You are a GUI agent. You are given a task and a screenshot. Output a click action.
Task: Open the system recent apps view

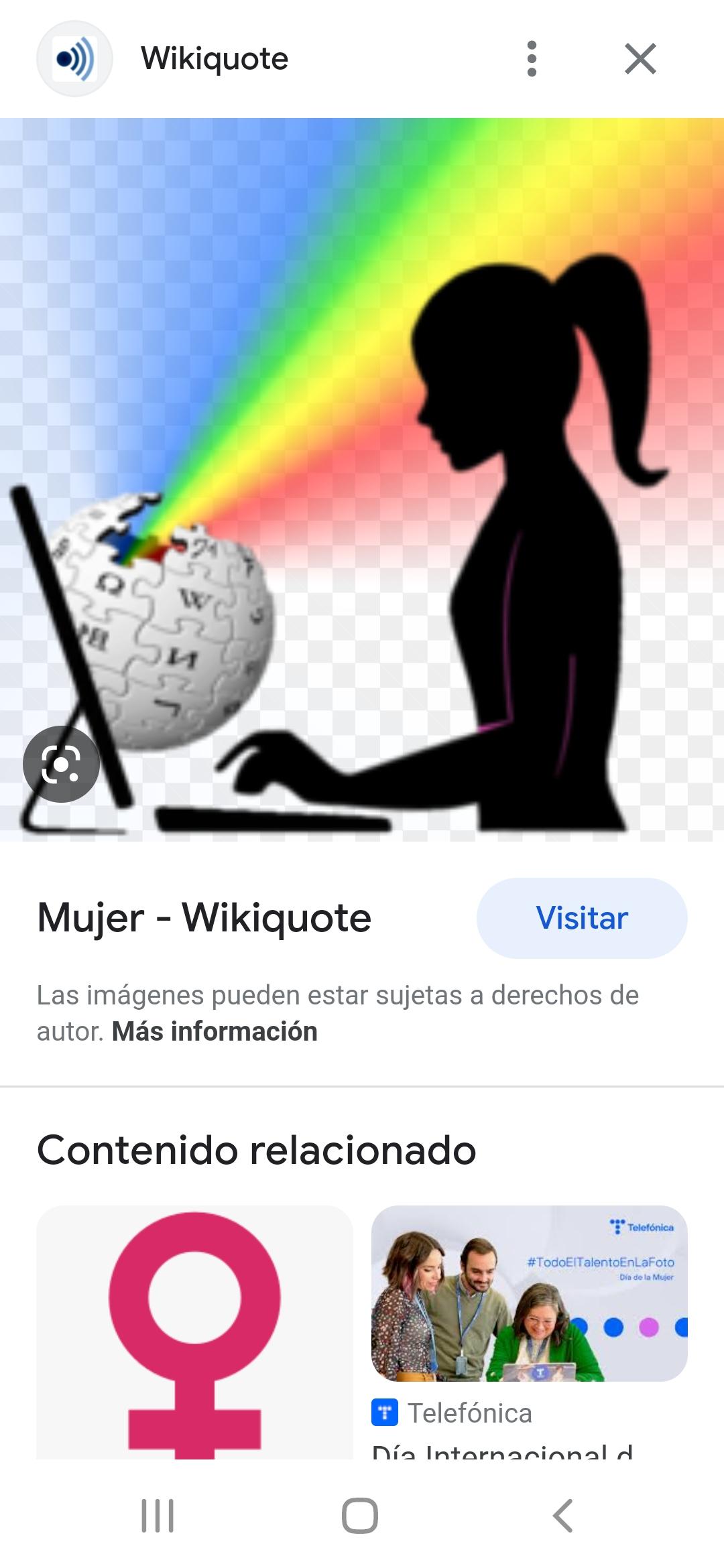[158, 1516]
